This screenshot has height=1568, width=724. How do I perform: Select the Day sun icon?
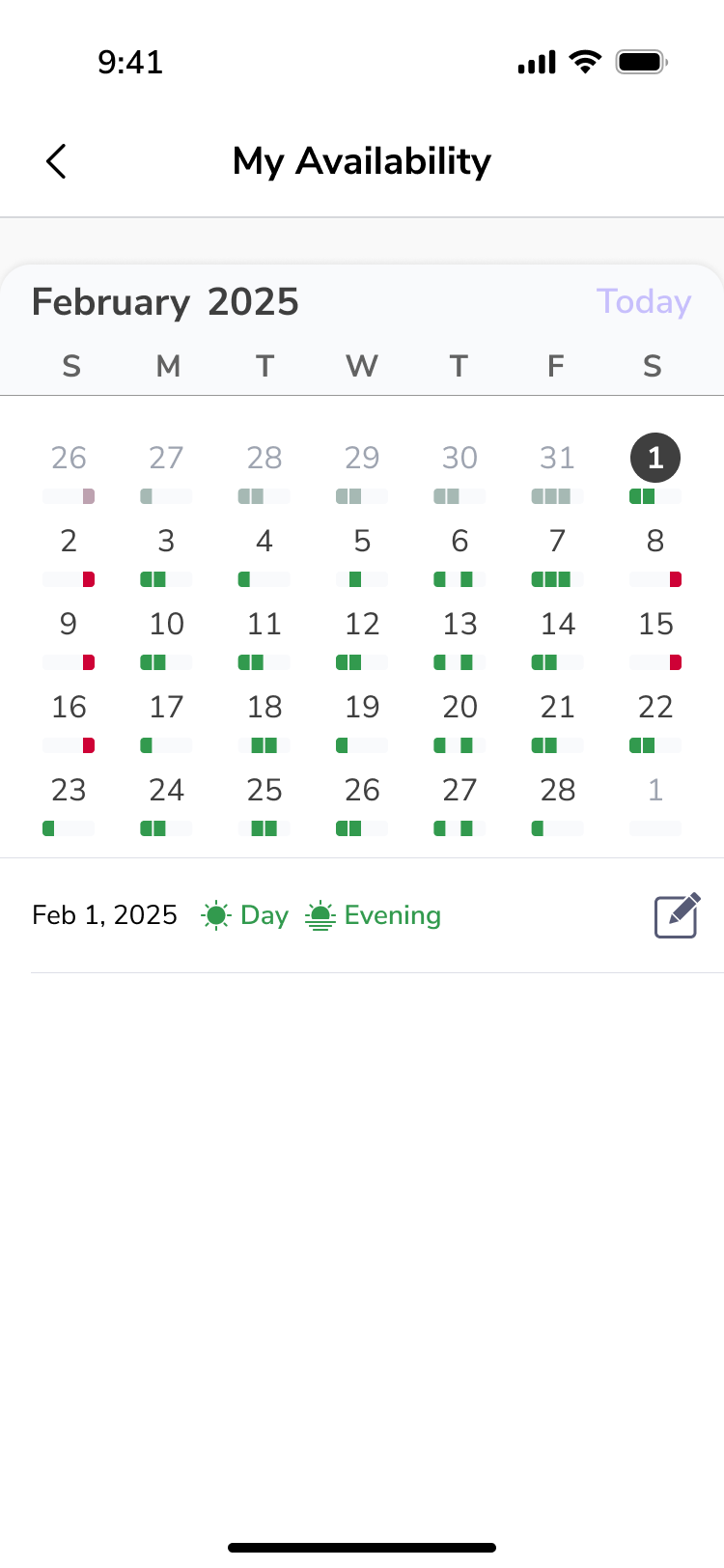coord(216,914)
